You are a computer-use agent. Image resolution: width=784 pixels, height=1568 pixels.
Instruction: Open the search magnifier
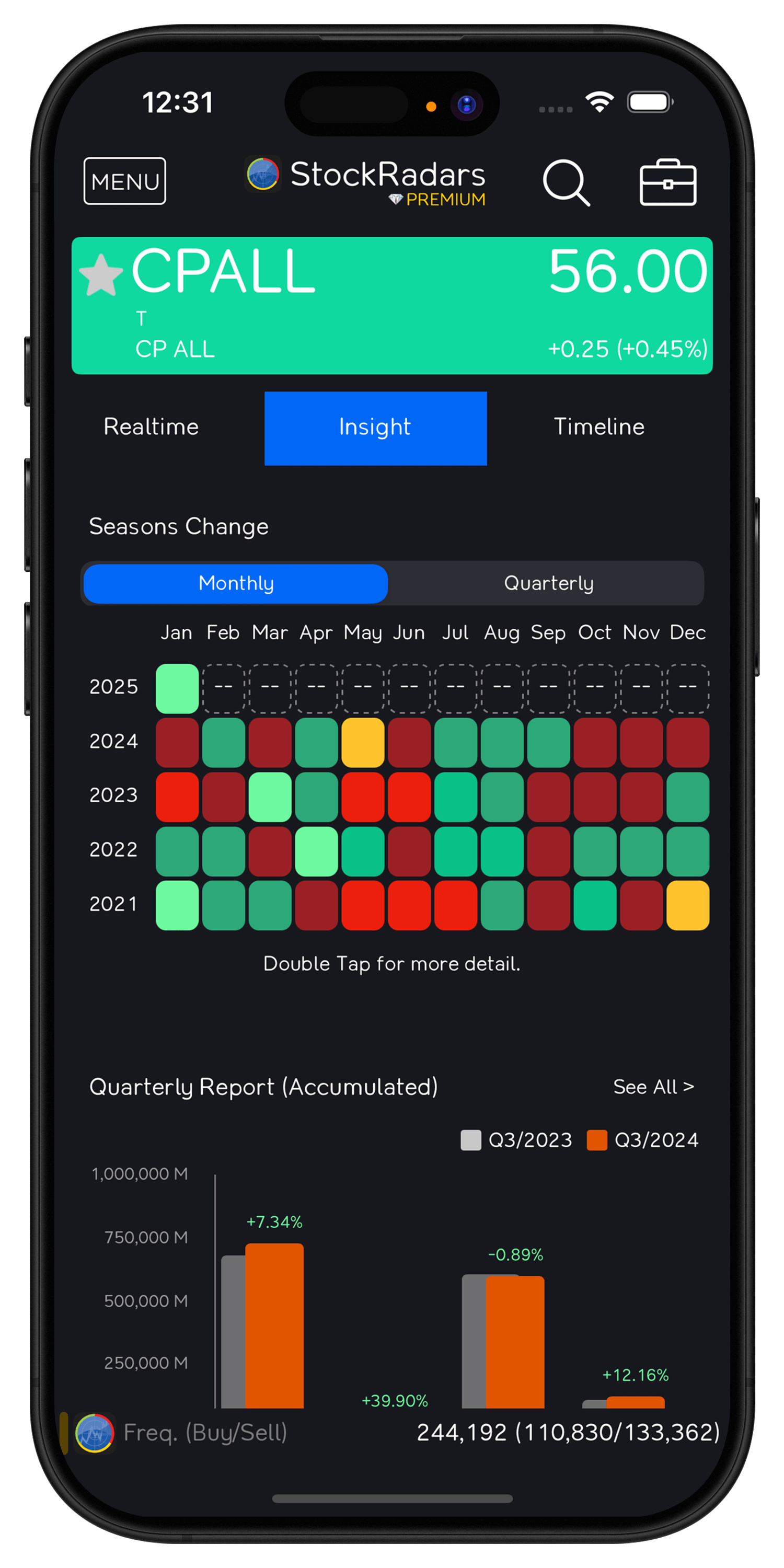566,182
